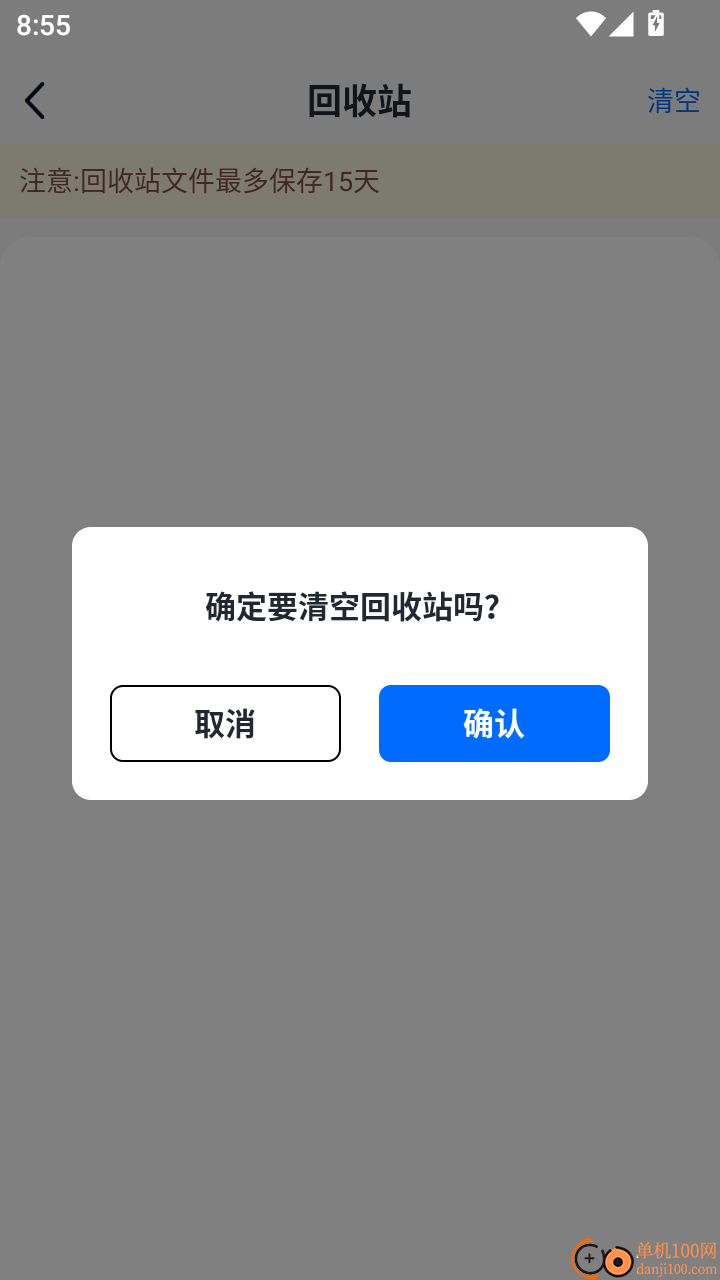Tap the back chevron at top left
Viewport: 720px width, 1280px height.
click(x=35, y=100)
